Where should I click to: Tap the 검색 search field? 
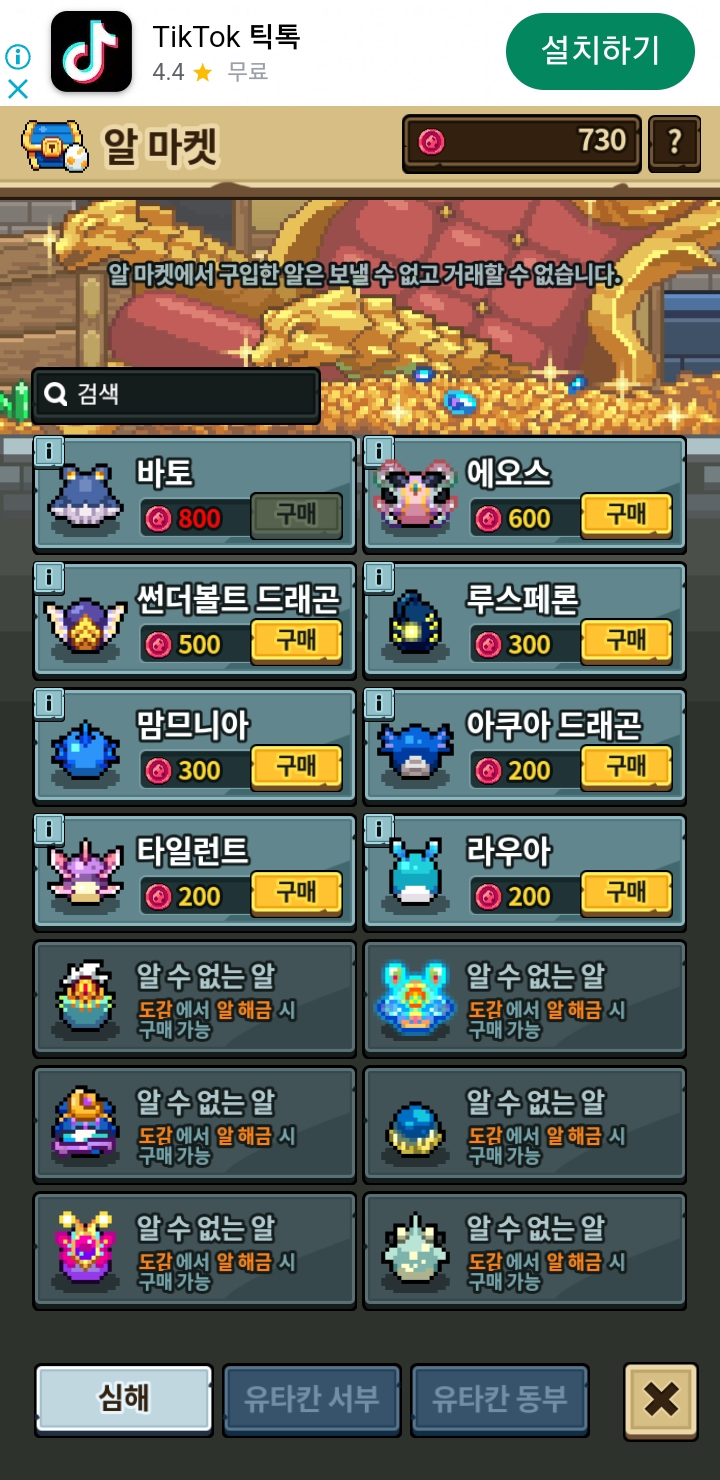(176, 395)
